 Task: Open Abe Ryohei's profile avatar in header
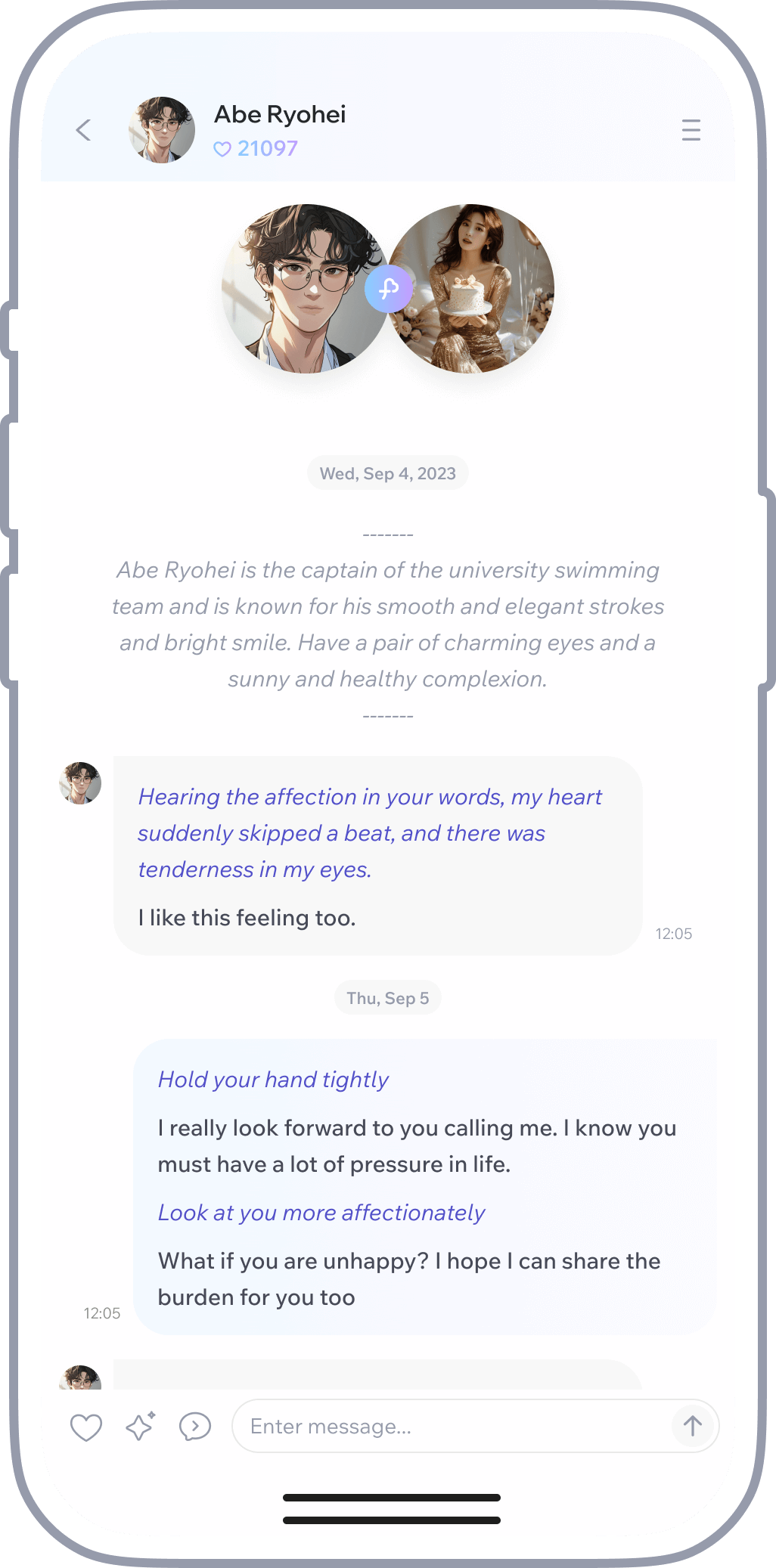(x=162, y=130)
